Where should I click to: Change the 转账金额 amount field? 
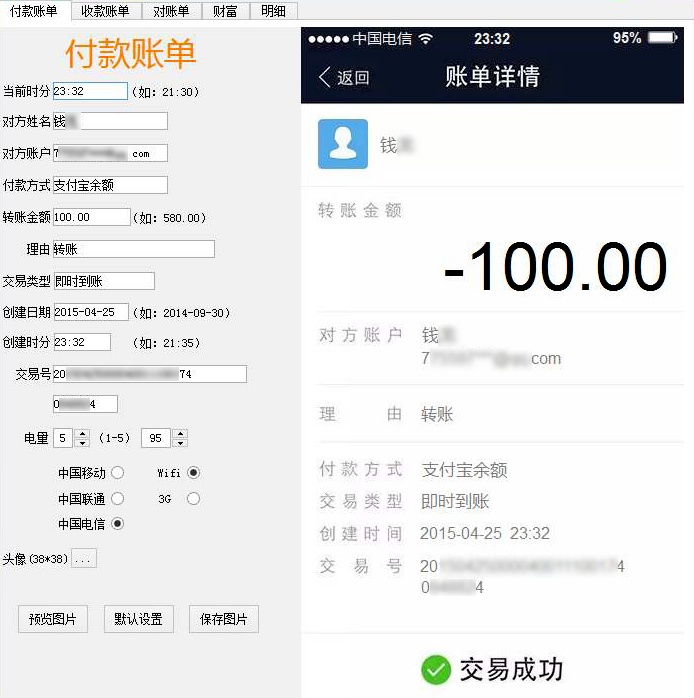click(x=91, y=217)
